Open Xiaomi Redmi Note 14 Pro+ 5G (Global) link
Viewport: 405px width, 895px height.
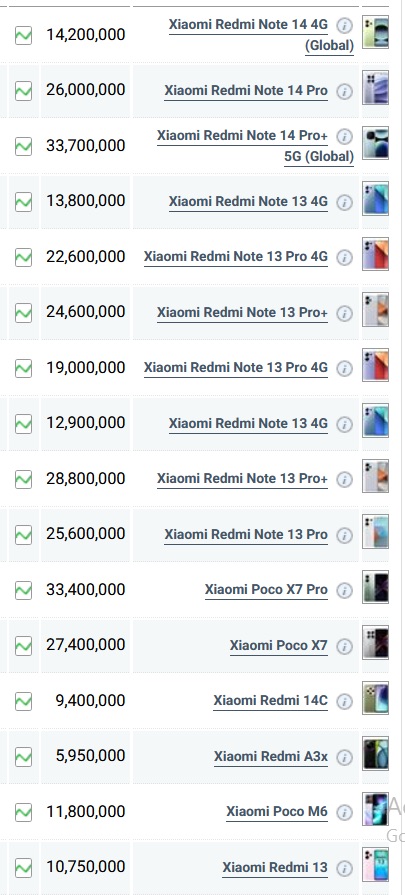click(255, 146)
